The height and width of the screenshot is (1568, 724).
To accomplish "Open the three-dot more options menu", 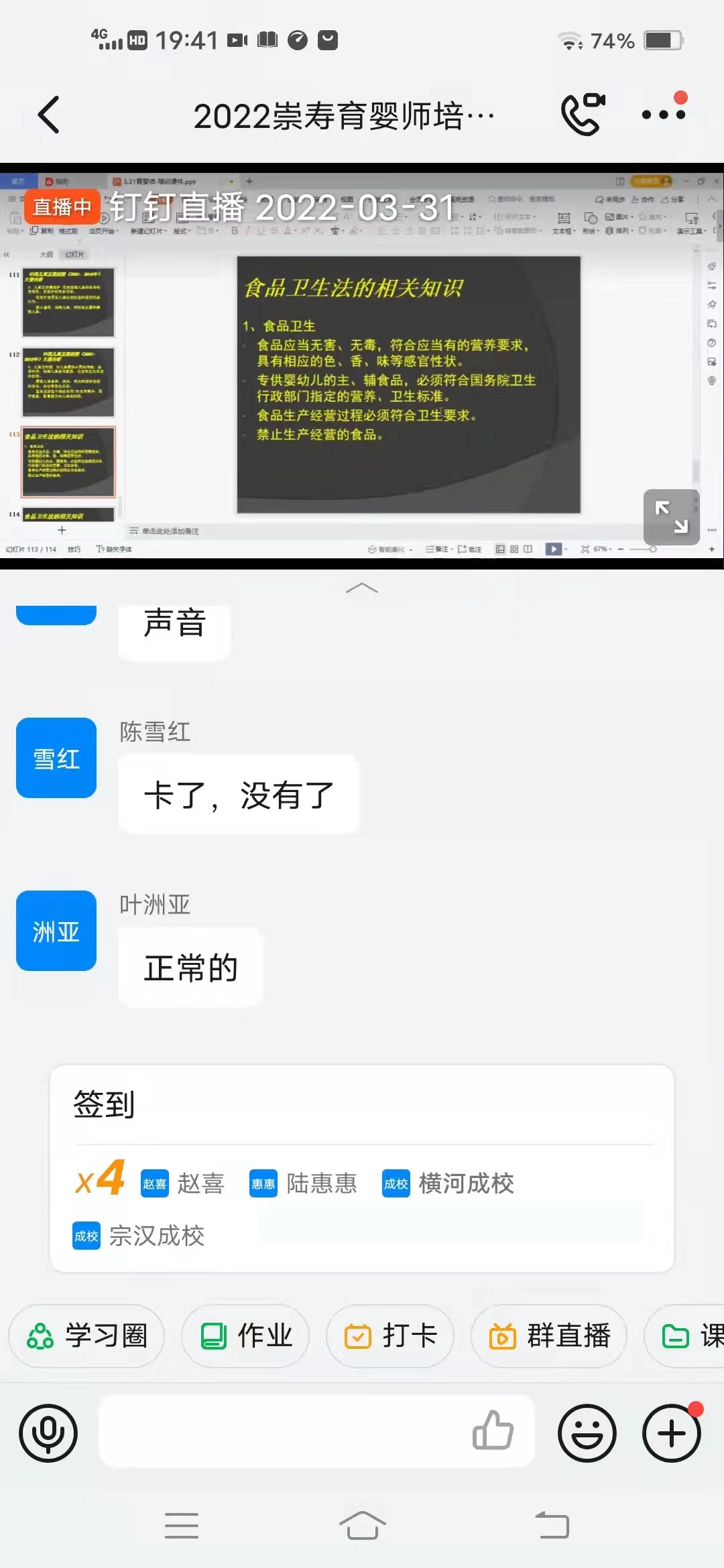I will pyautogui.click(x=663, y=115).
